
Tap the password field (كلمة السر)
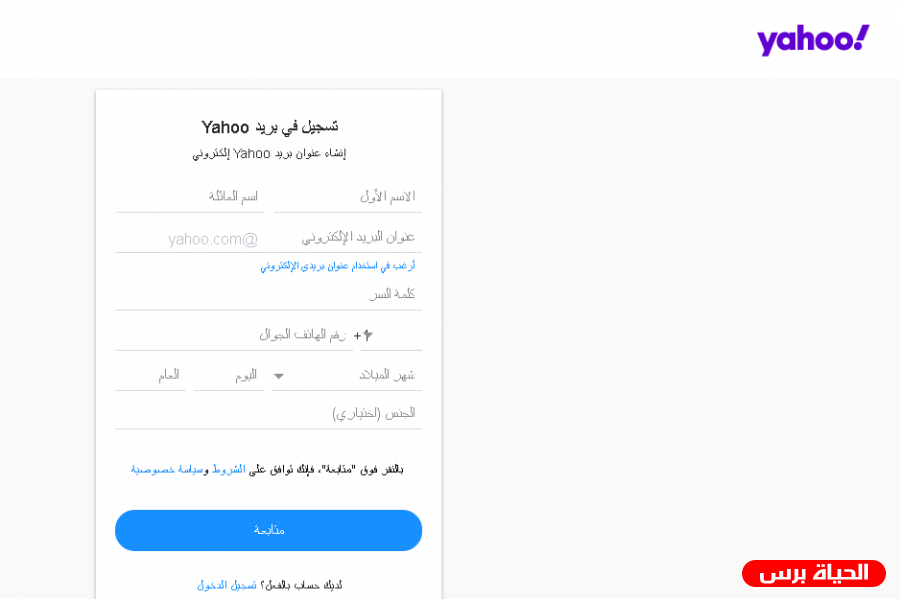(268, 294)
